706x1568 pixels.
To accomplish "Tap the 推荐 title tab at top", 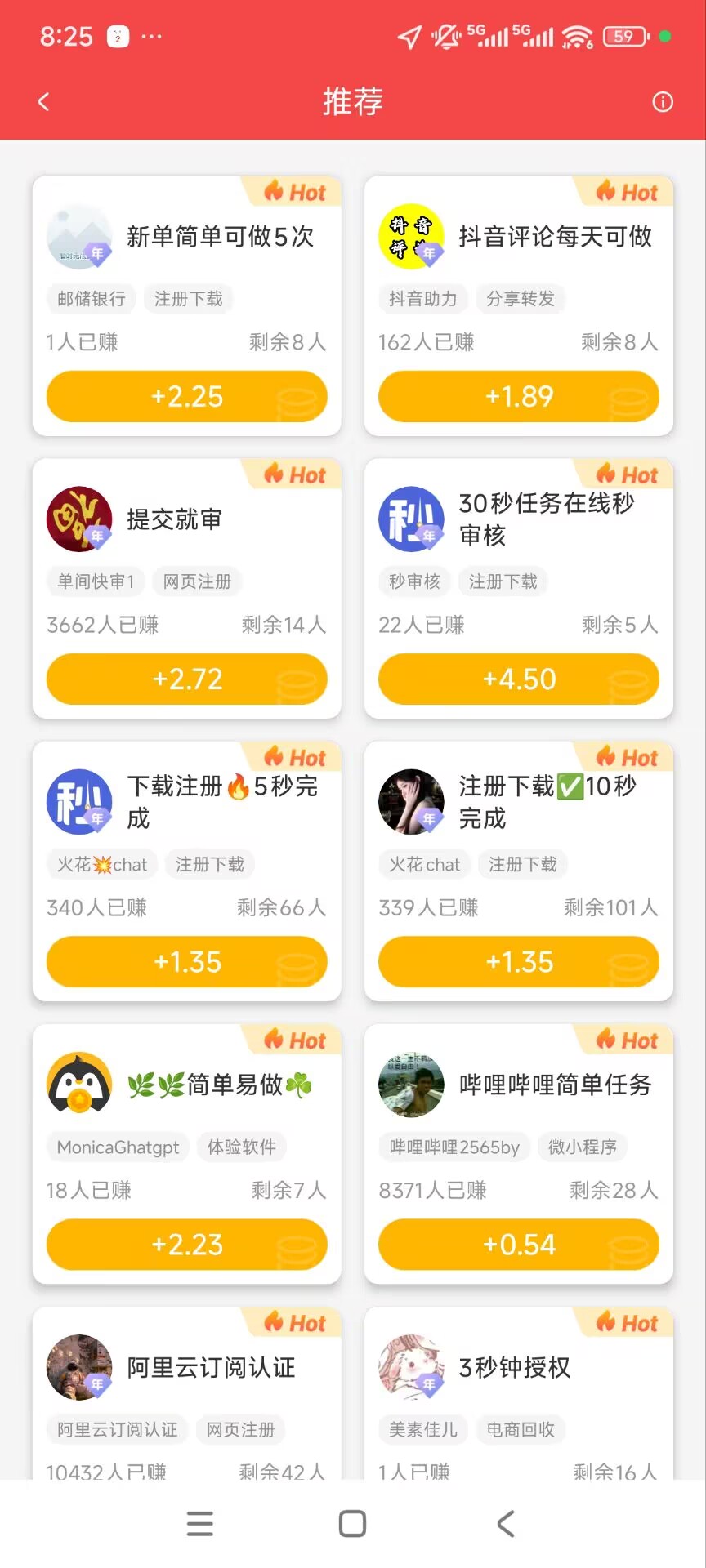I will (x=352, y=100).
